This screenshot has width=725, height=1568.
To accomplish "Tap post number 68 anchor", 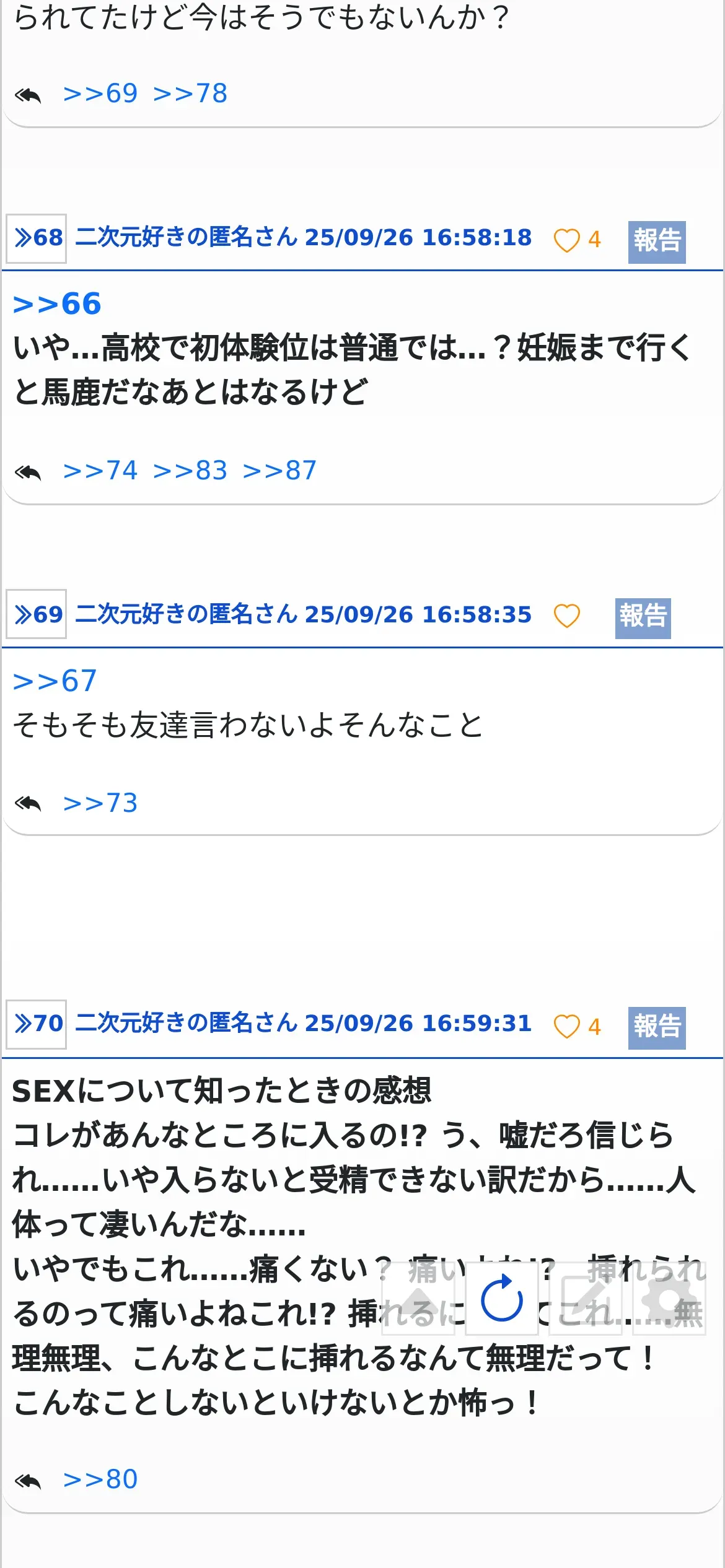I will pyautogui.click(x=37, y=238).
